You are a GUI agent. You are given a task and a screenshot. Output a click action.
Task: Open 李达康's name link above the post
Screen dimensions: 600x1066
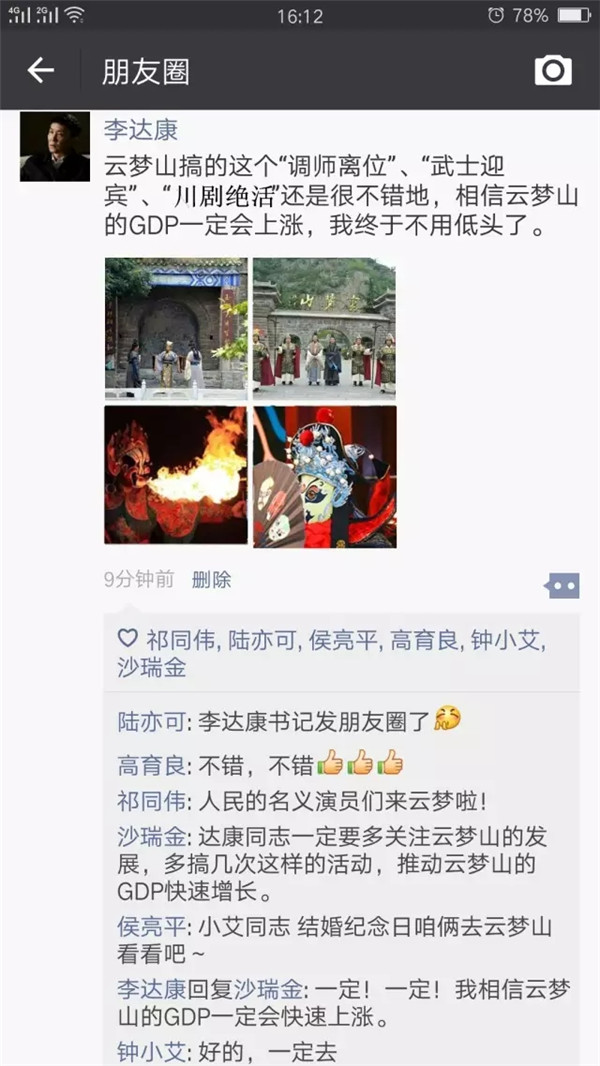coord(141,129)
